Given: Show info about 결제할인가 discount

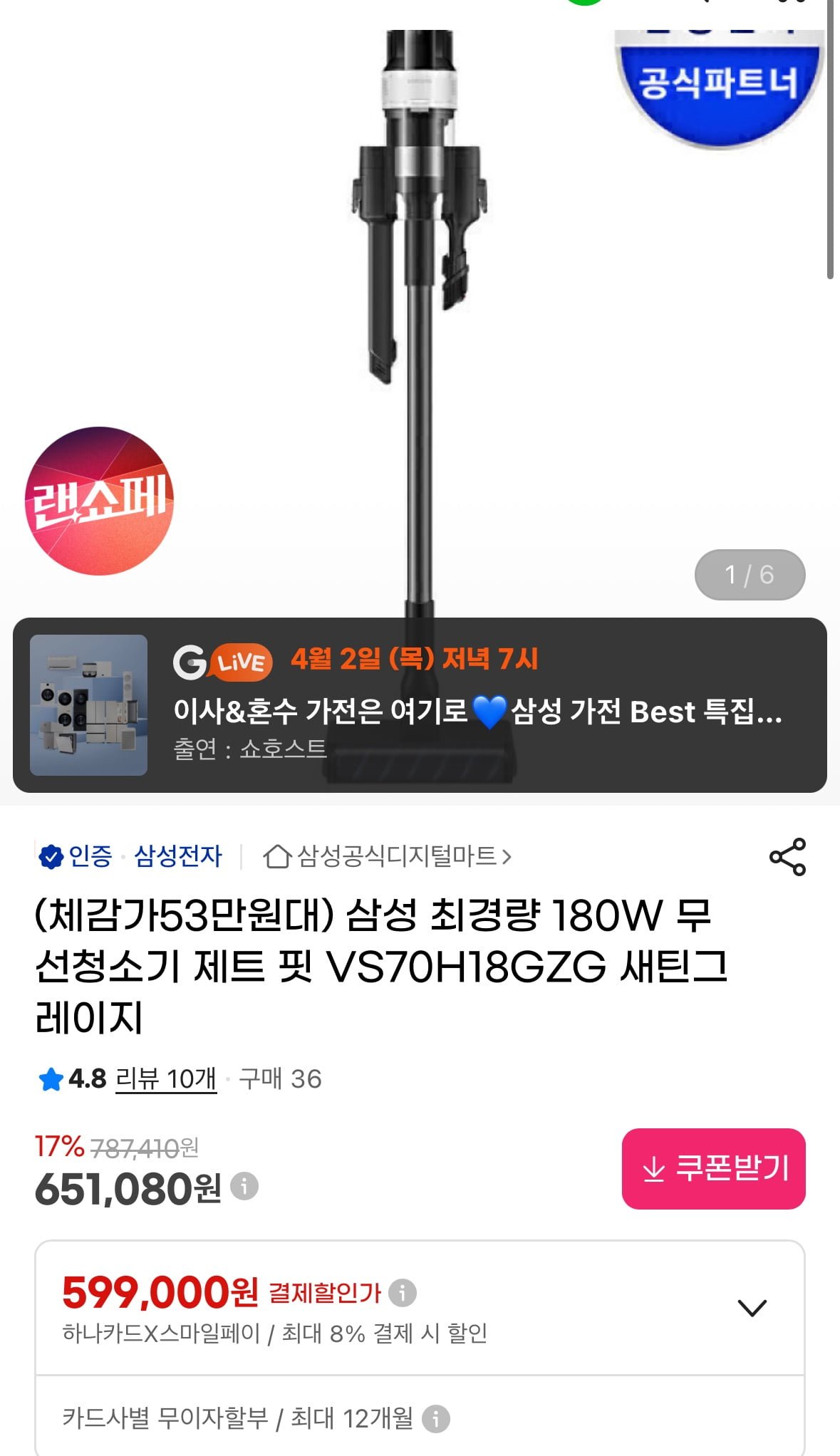Looking at the screenshot, I should pyautogui.click(x=403, y=1292).
